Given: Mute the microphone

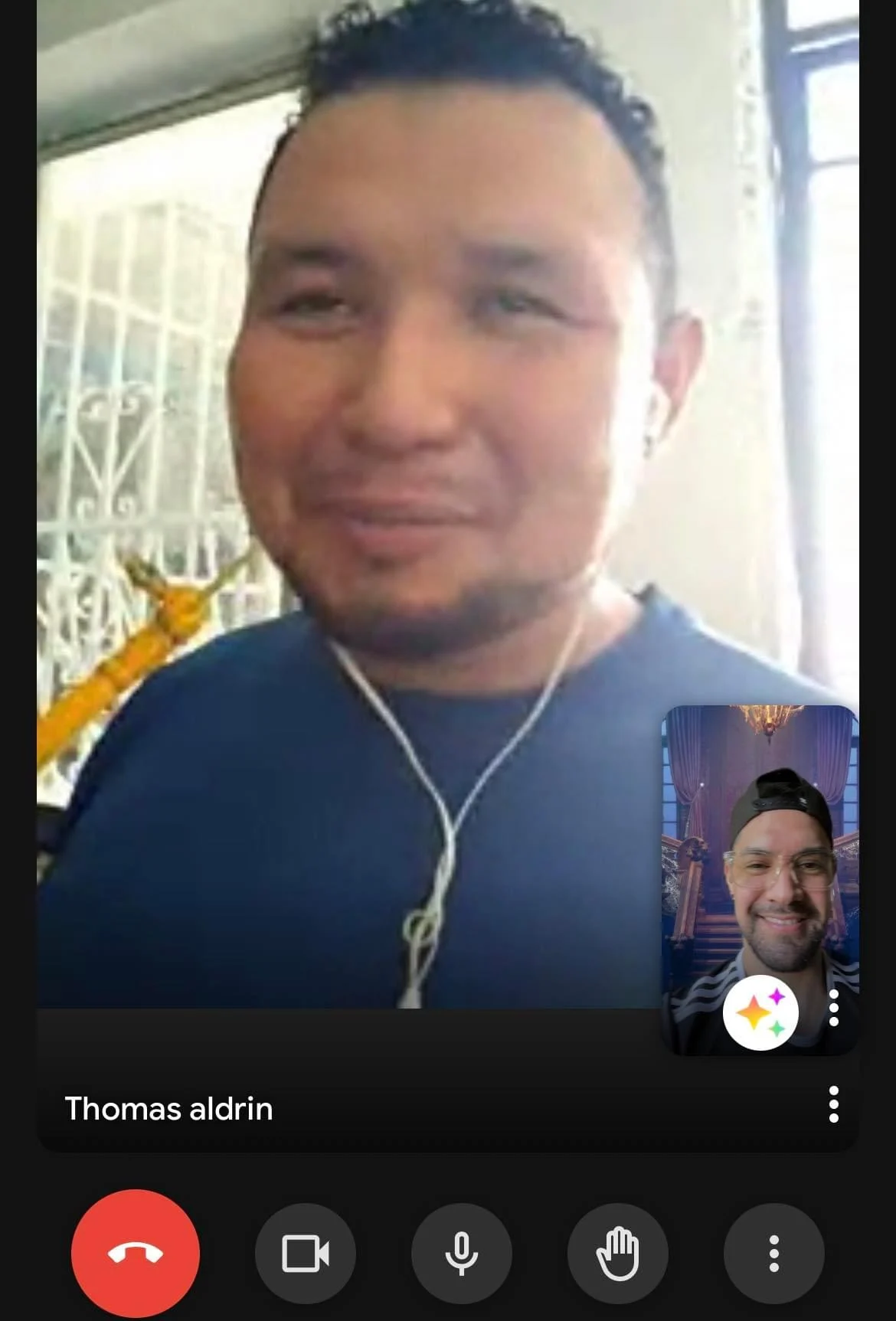Looking at the screenshot, I should [461, 1254].
